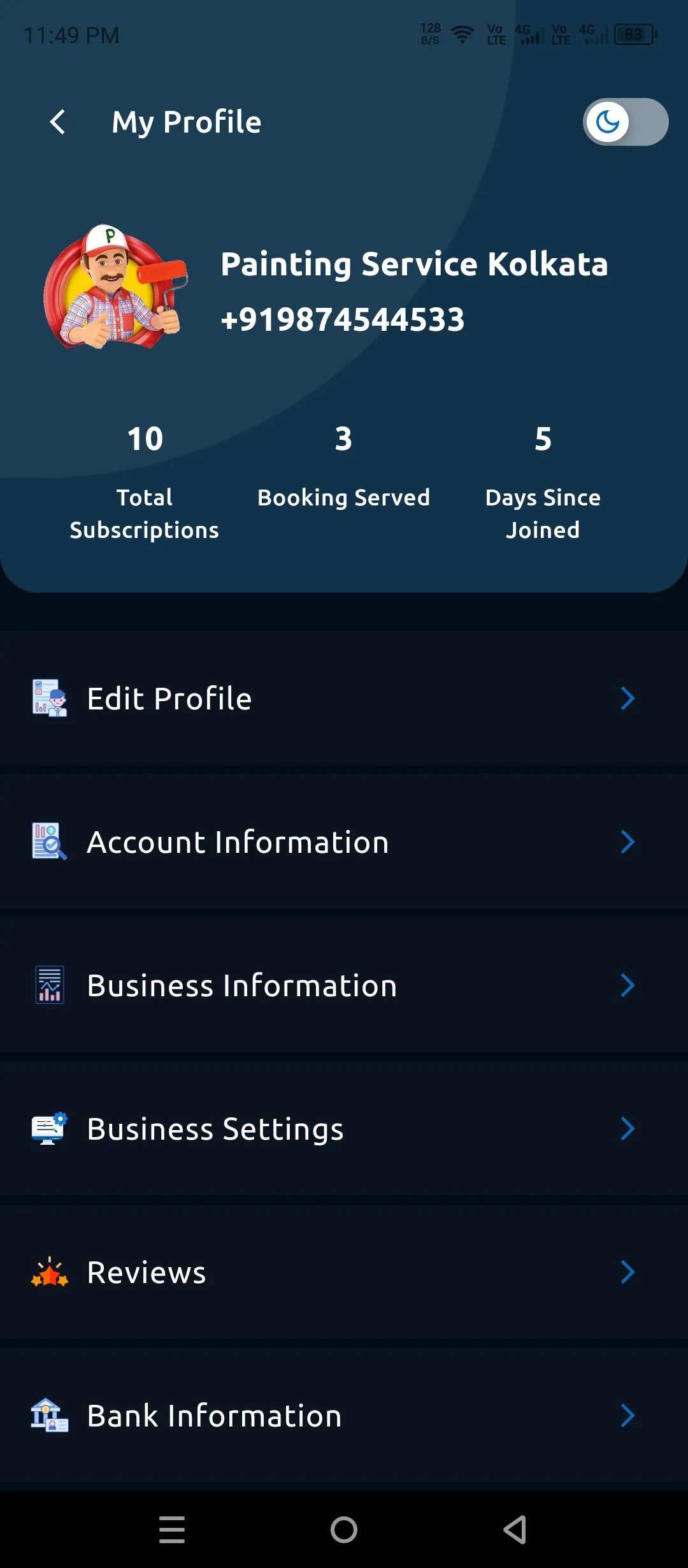Tap the painter profile avatar

click(115, 289)
